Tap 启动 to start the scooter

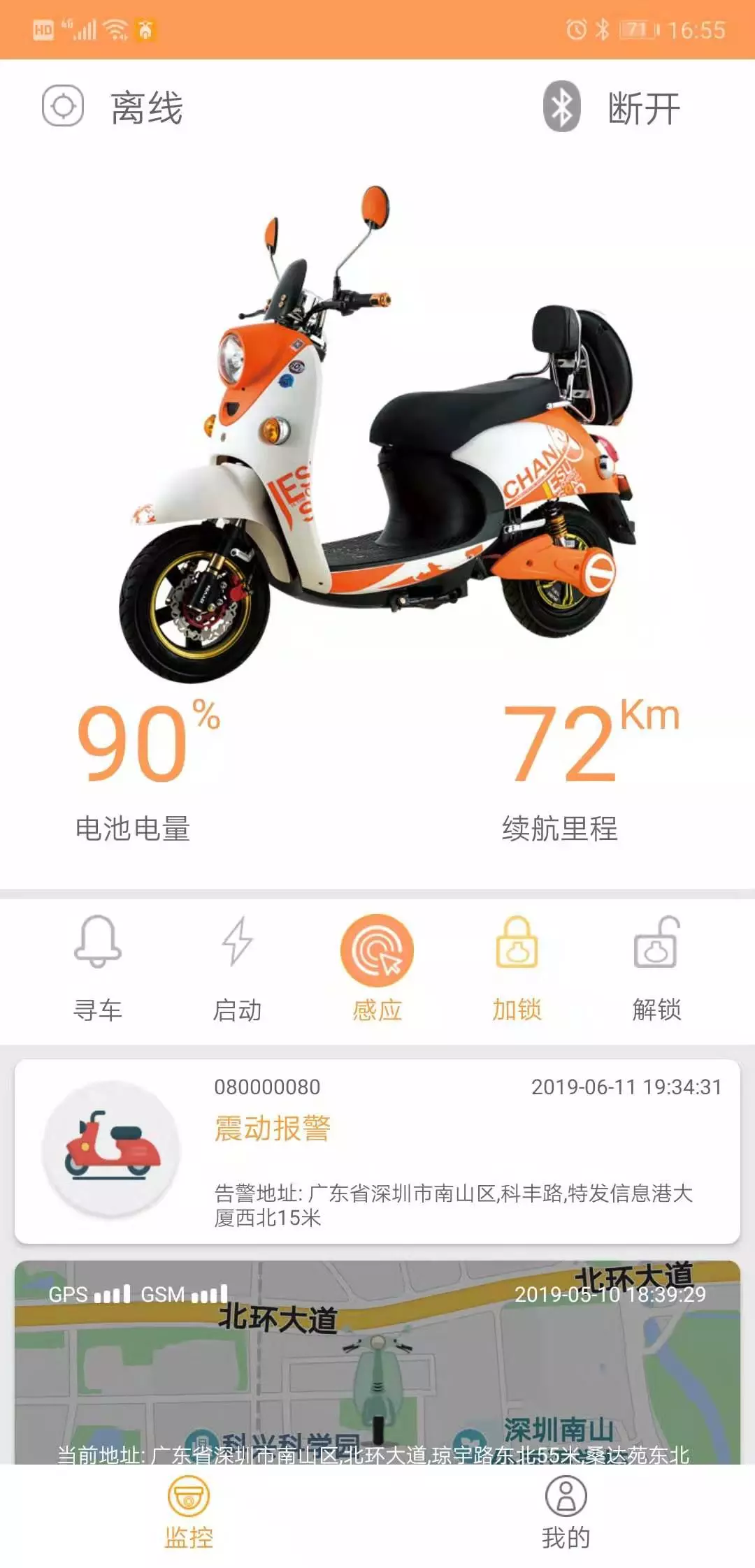click(237, 966)
